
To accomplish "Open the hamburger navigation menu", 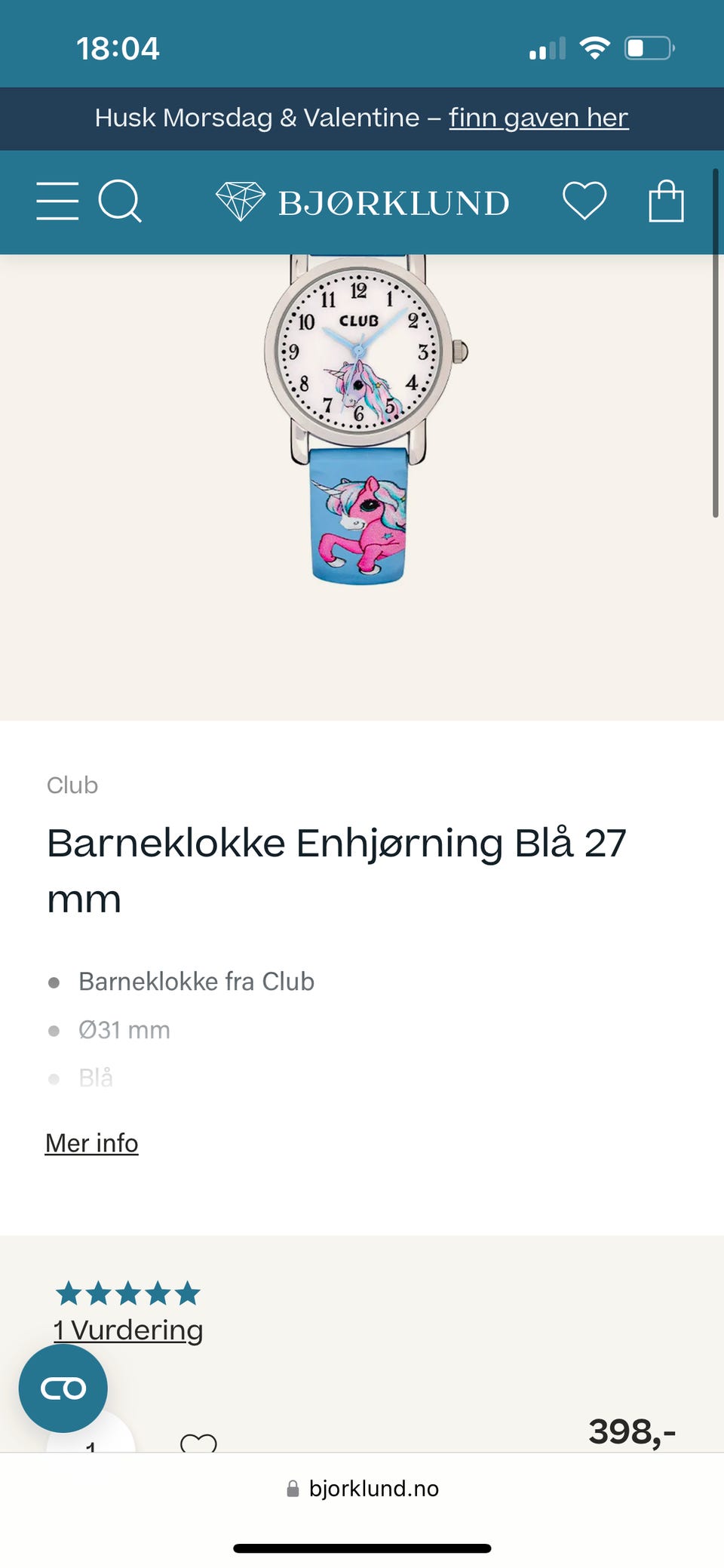I will coord(57,201).
